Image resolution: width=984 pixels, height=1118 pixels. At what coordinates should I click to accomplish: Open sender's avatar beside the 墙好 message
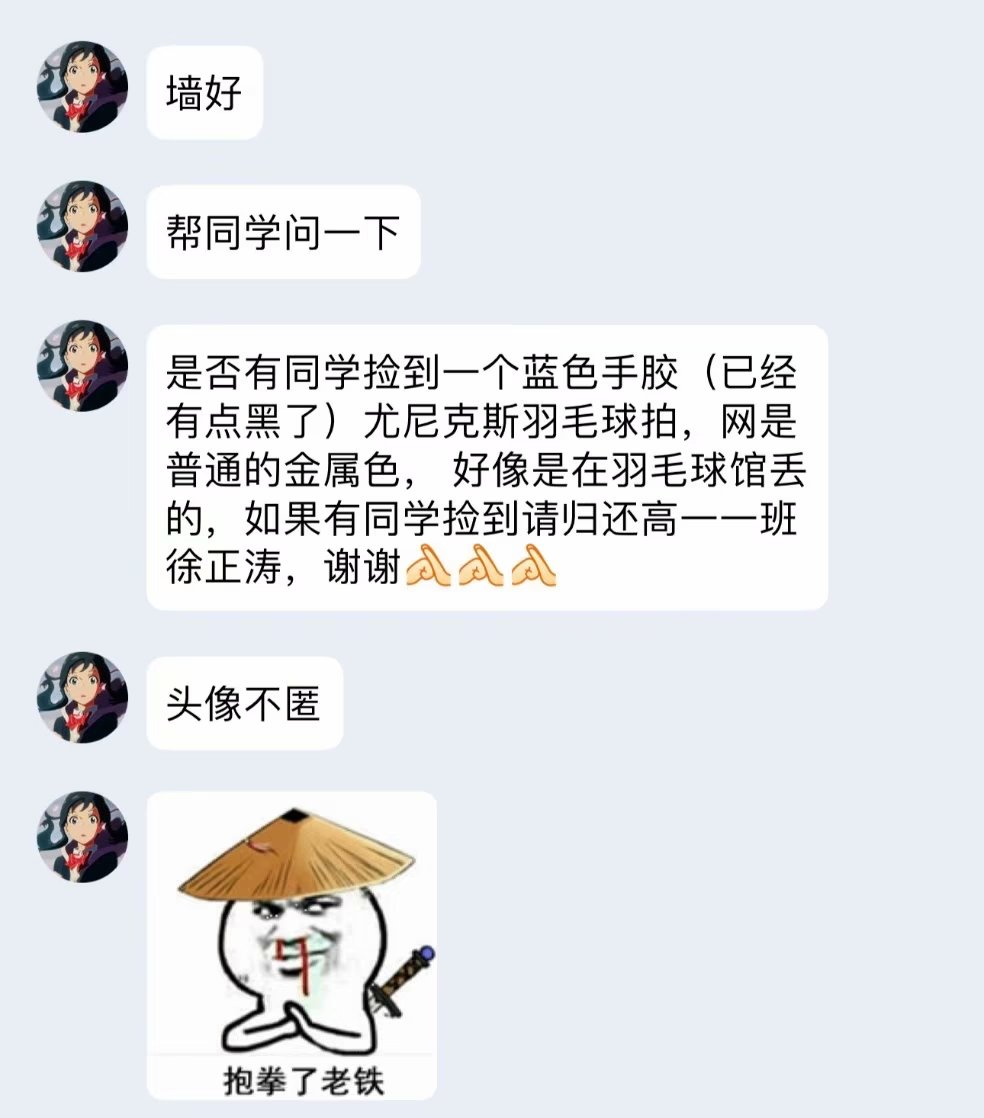[82, 87]
